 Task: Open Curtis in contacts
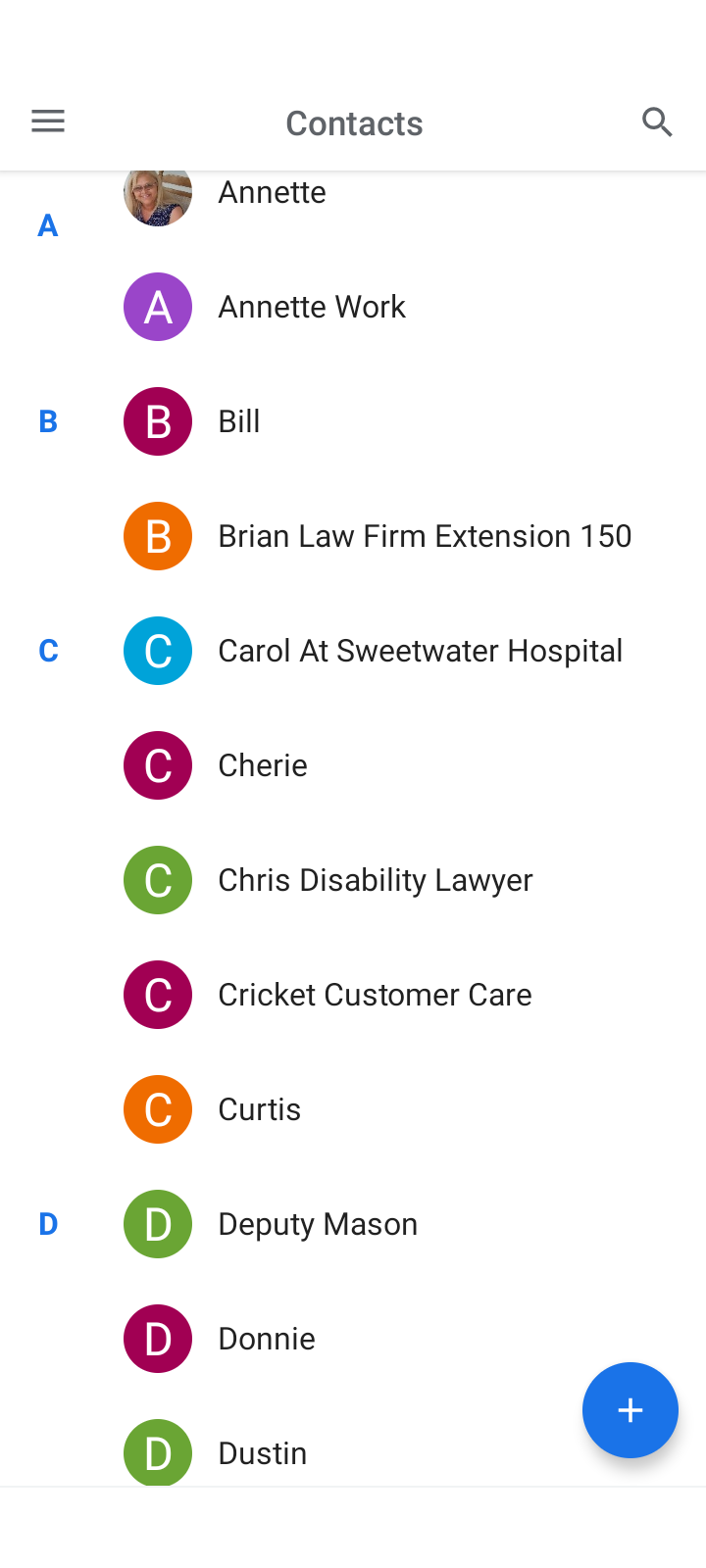(x=259, y=1109)
